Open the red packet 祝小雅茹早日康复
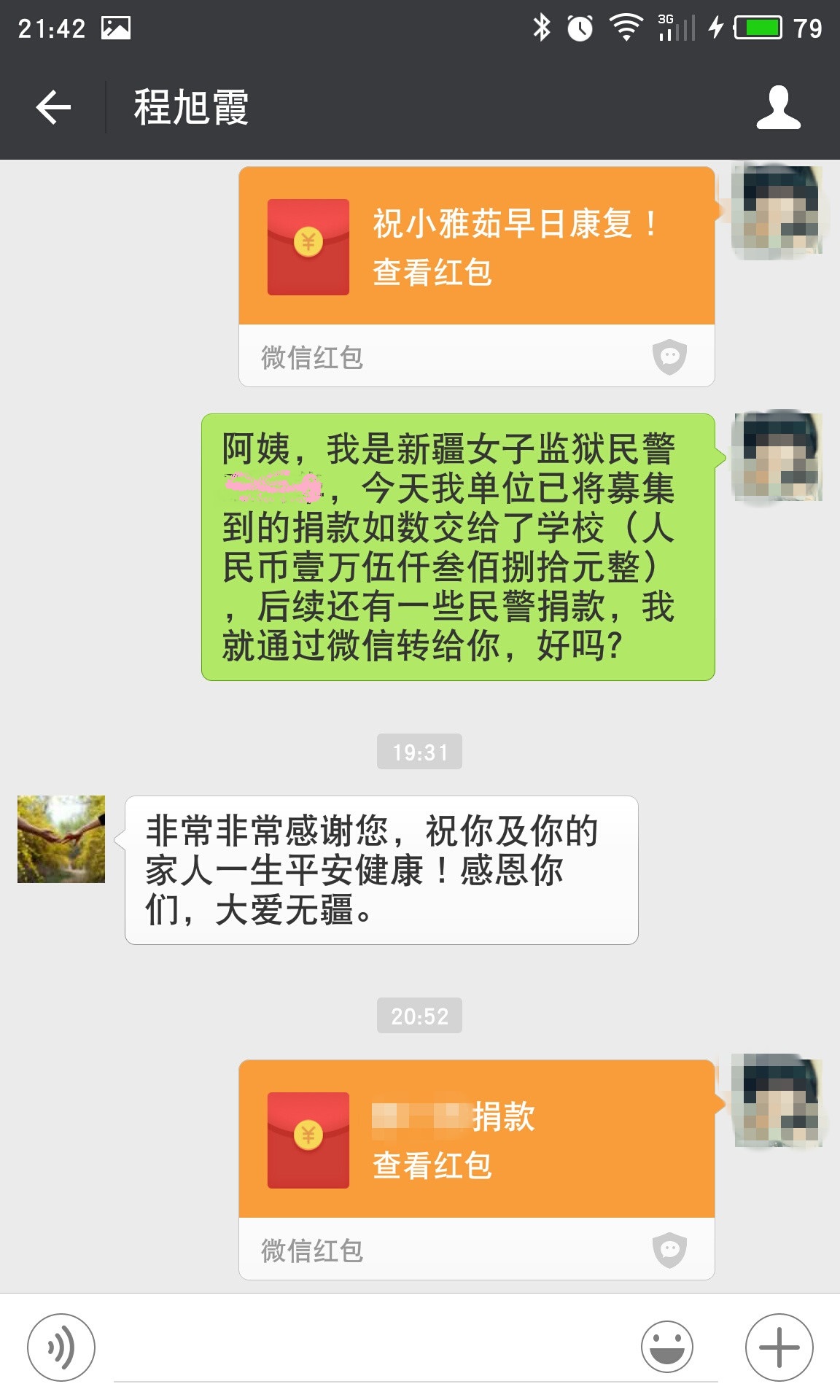 click(x=476, y=246)
